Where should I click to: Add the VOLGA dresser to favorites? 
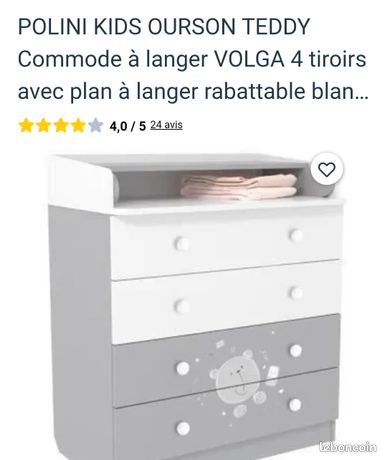point(327,170)
